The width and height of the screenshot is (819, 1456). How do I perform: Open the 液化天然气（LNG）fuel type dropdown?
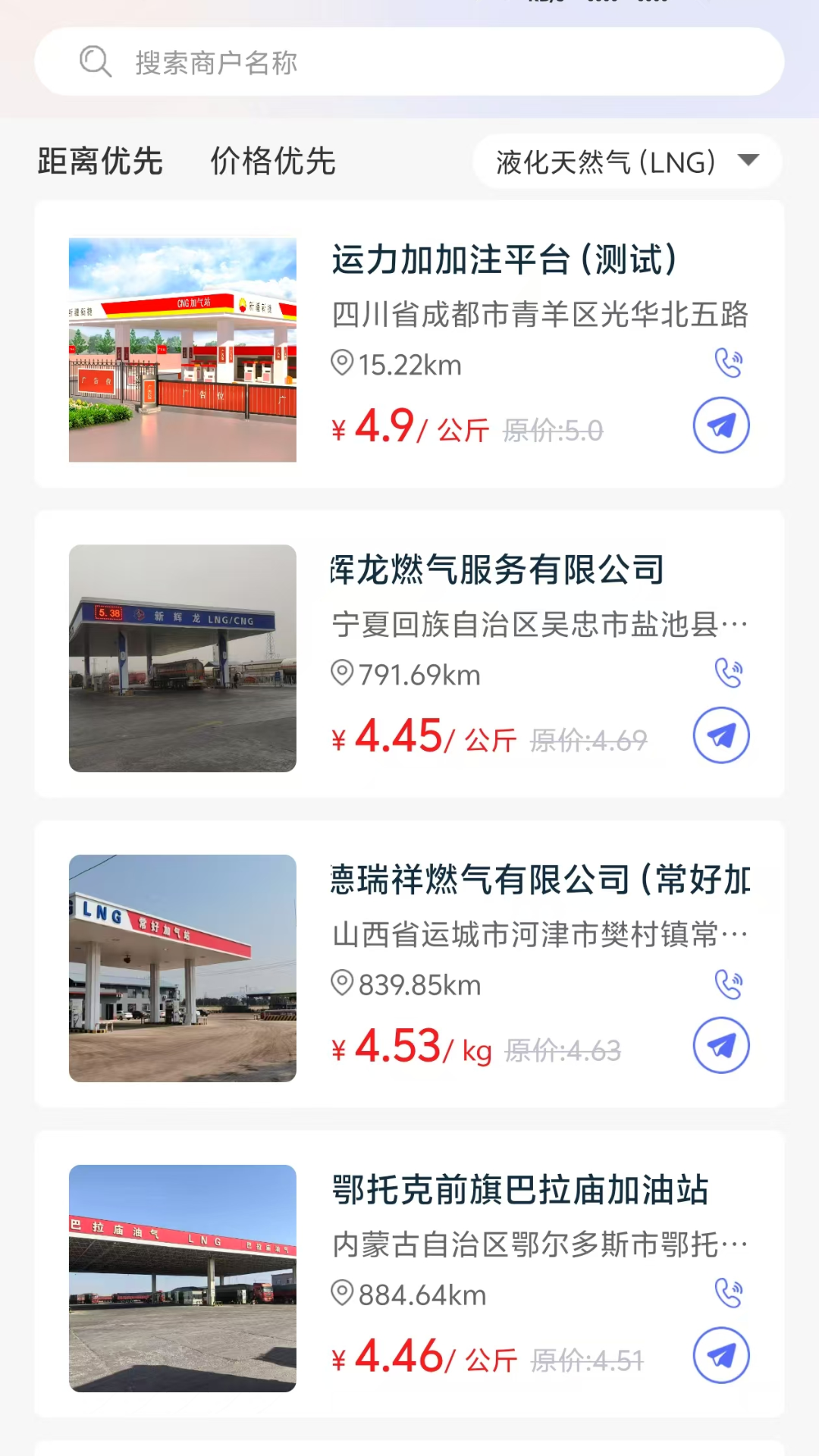point(626,161)
